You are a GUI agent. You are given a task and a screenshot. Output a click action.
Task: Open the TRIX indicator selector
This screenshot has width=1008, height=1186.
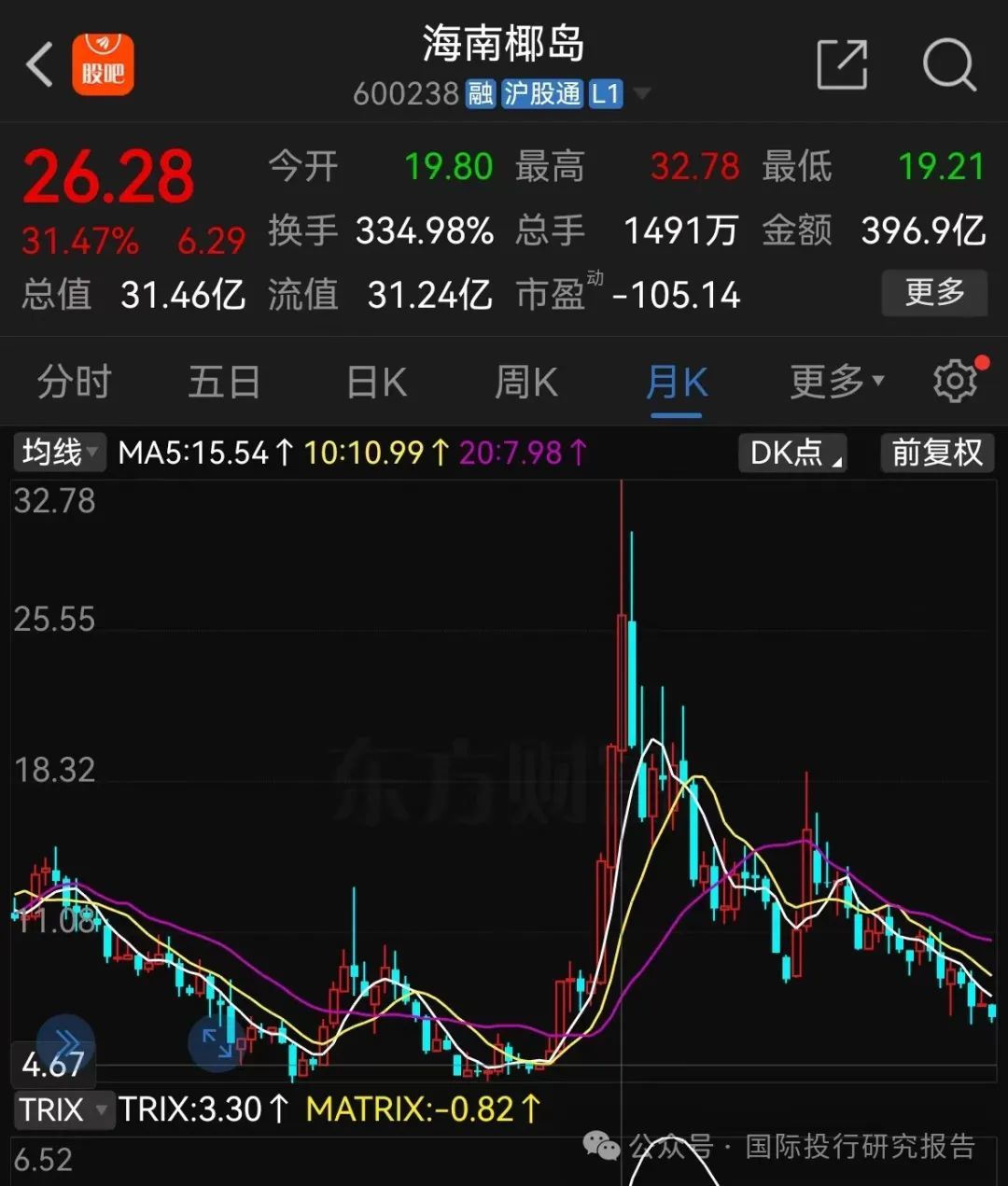click(63, 1109)
